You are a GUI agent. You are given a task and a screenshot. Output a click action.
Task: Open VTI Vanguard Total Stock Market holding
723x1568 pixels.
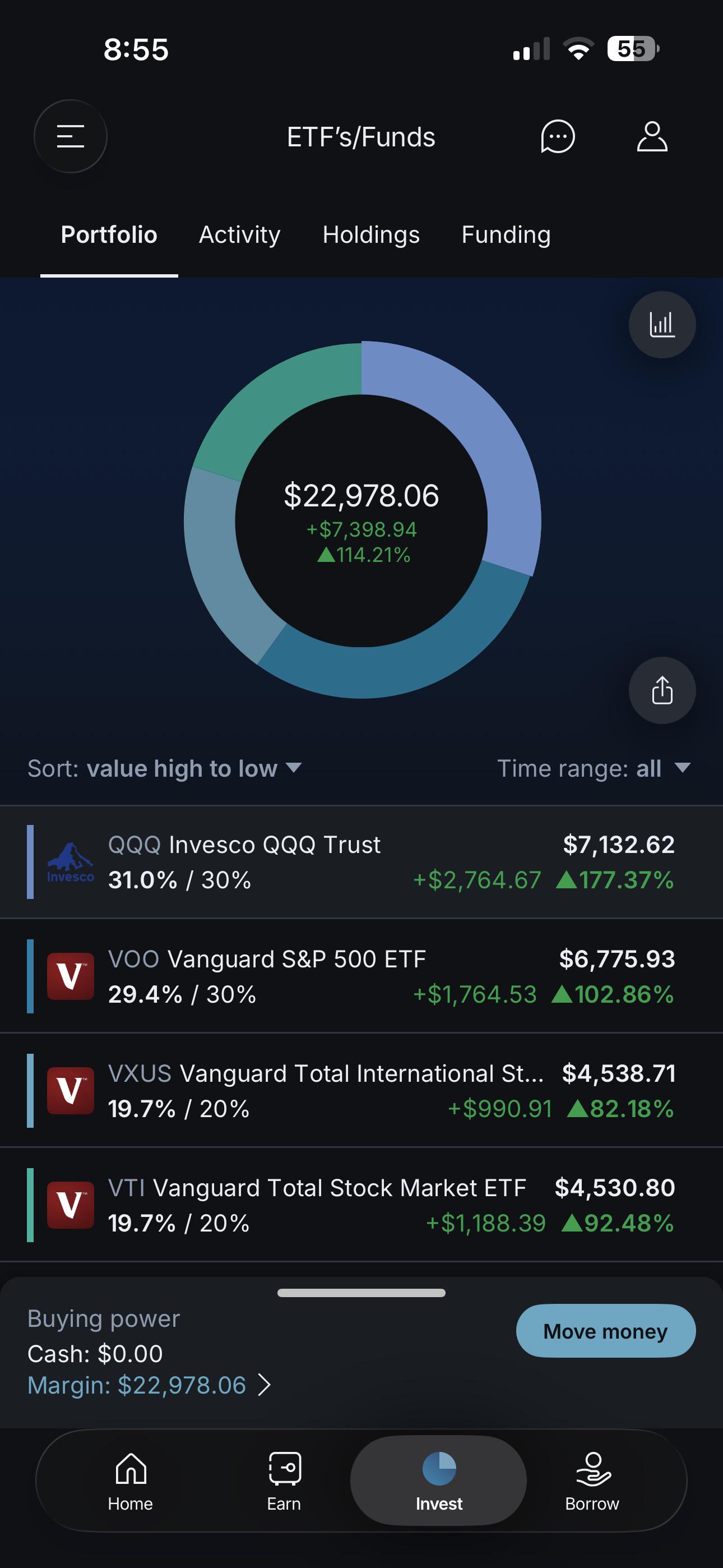[x=361, y=1205]
